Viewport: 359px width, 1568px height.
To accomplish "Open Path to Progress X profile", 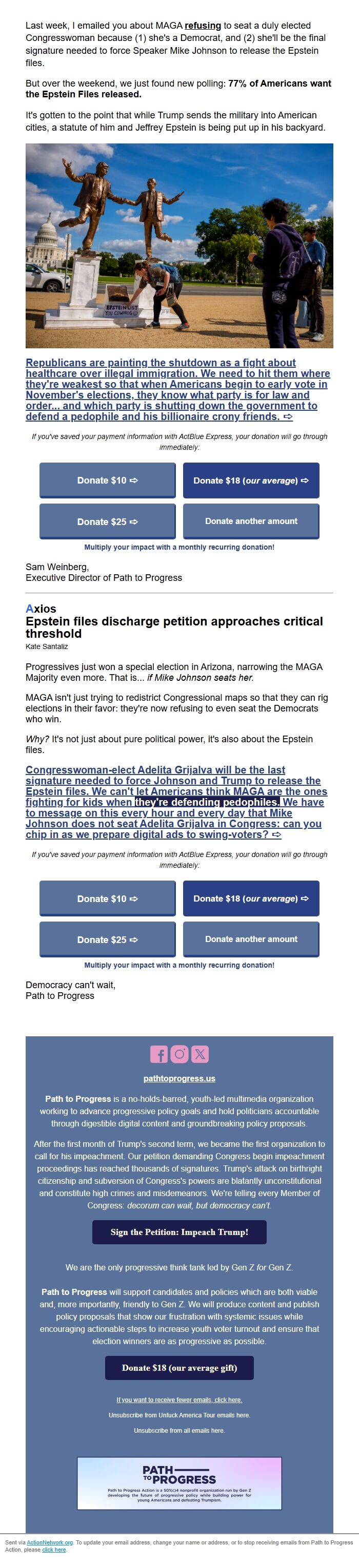I will coord(200,1054).
